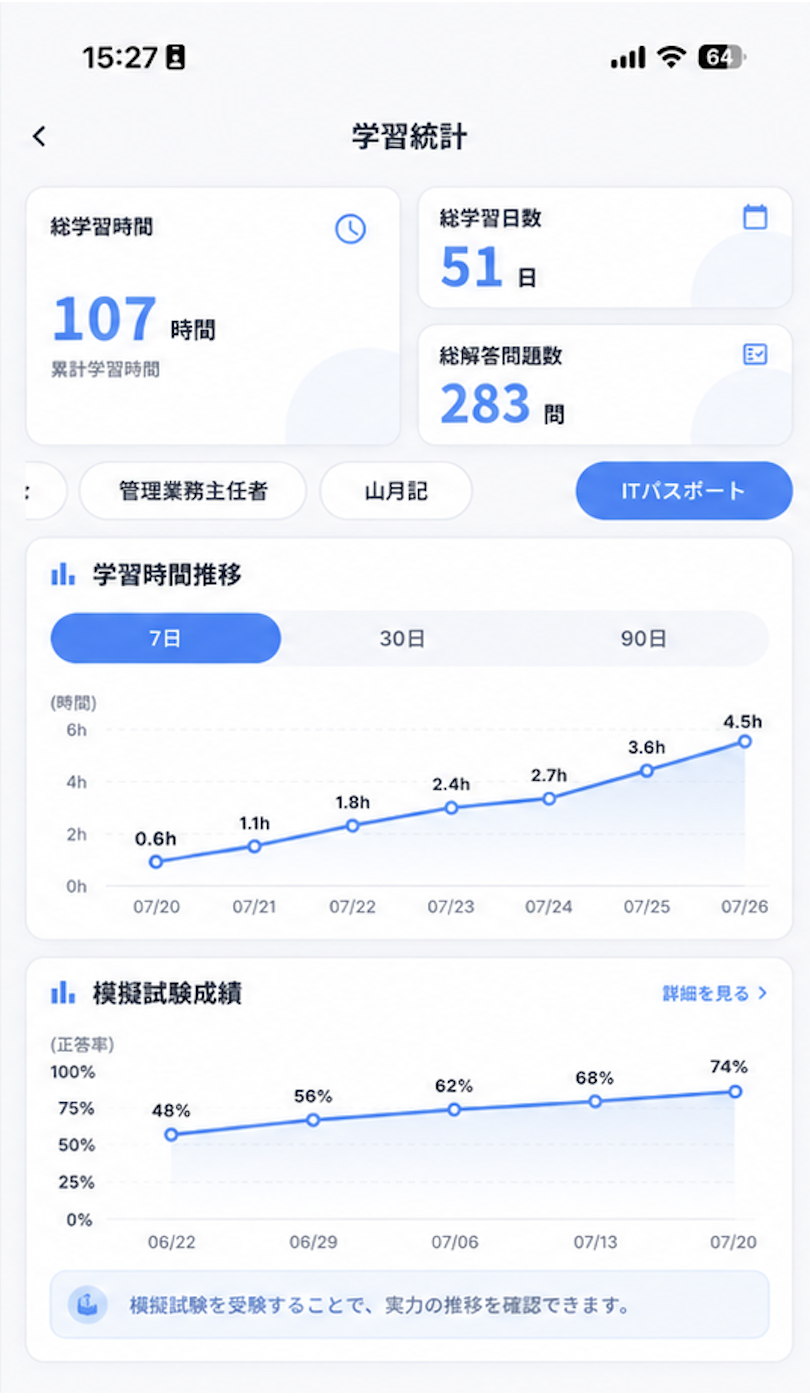Viewport: 810px width, 1398px height.
Task: Go back using the top-left arrow
Action: coord(39,136)
